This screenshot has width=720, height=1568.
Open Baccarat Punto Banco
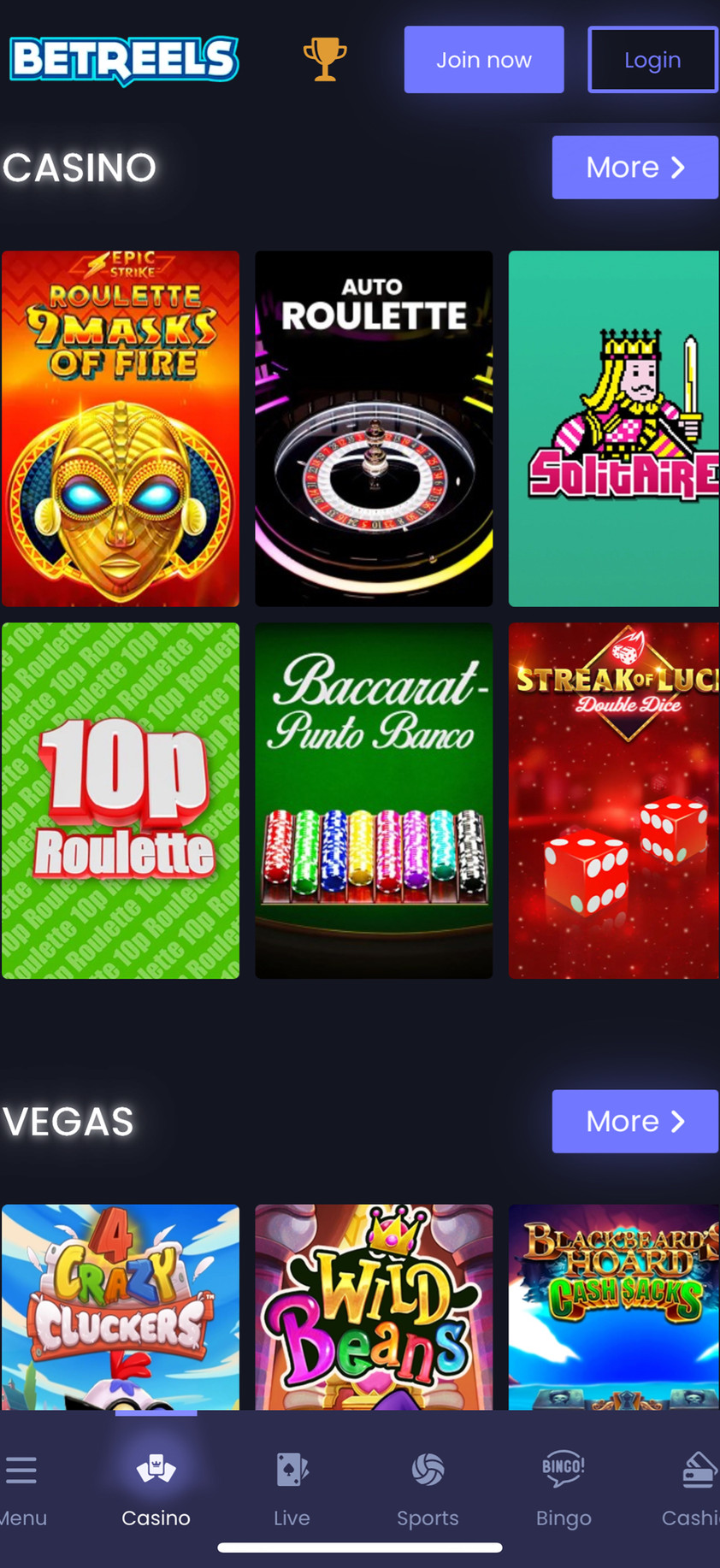click(x=374, y=800)
